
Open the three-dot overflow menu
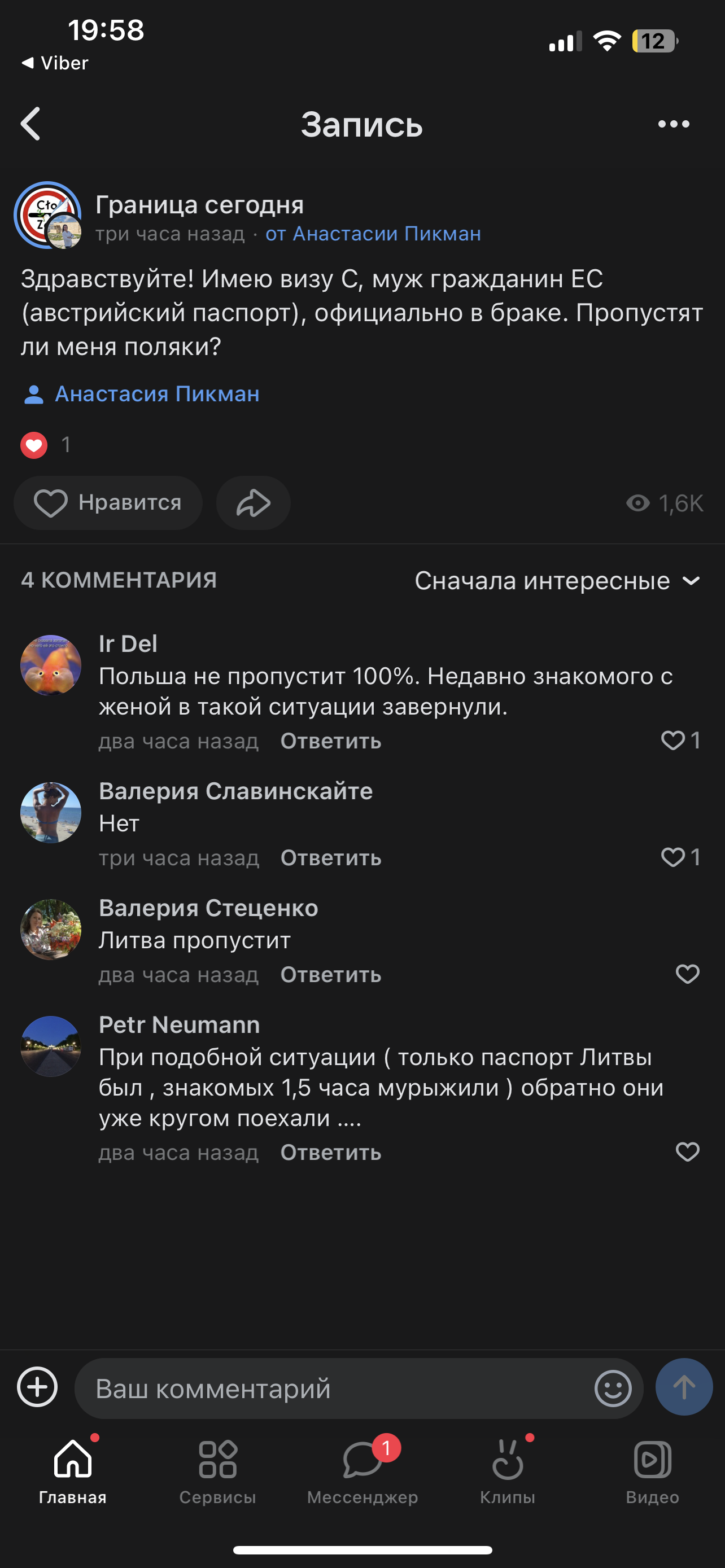[673, 124]
